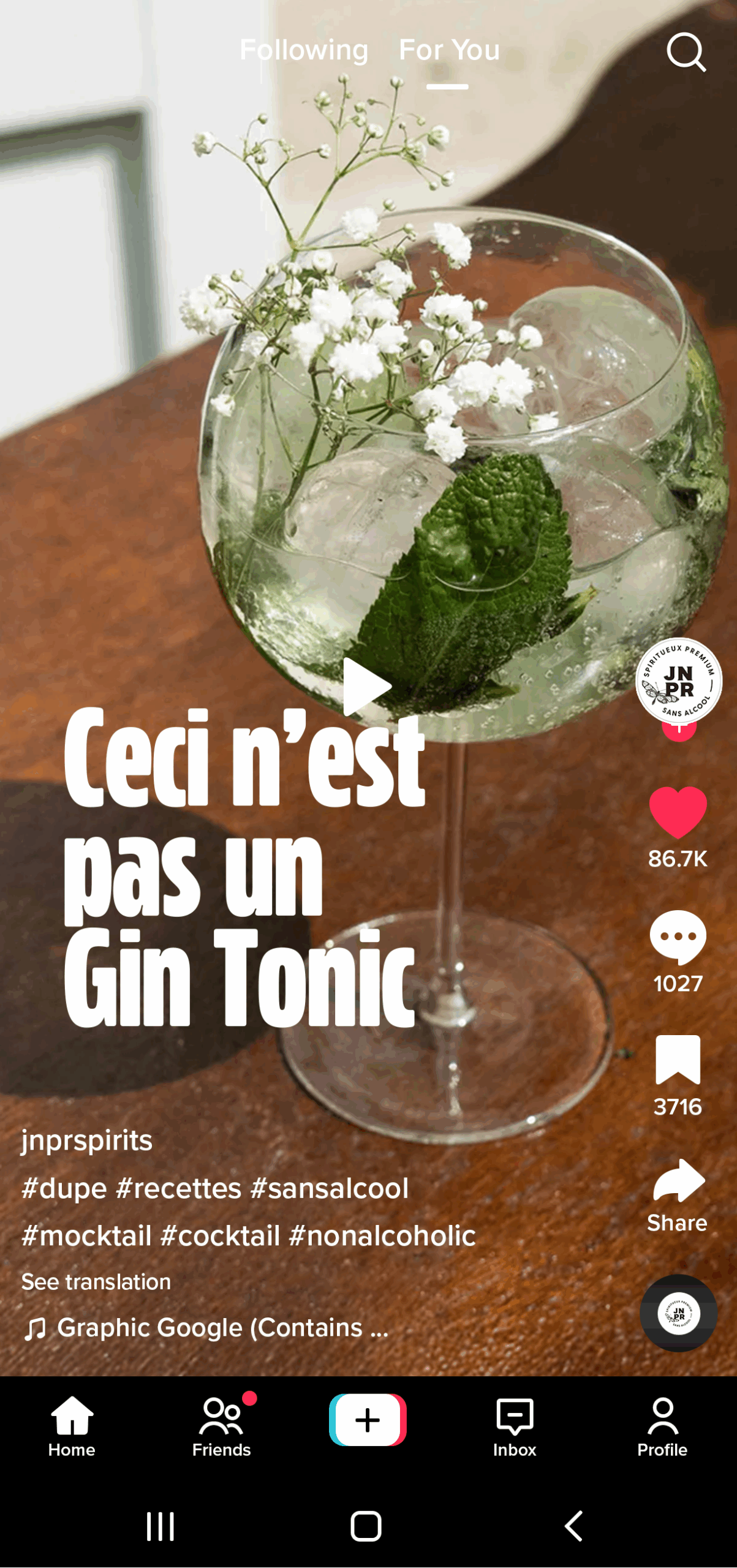Screen dimensions: 737x1568
Task: Resume the paused video
Action: tap(366, 687)
